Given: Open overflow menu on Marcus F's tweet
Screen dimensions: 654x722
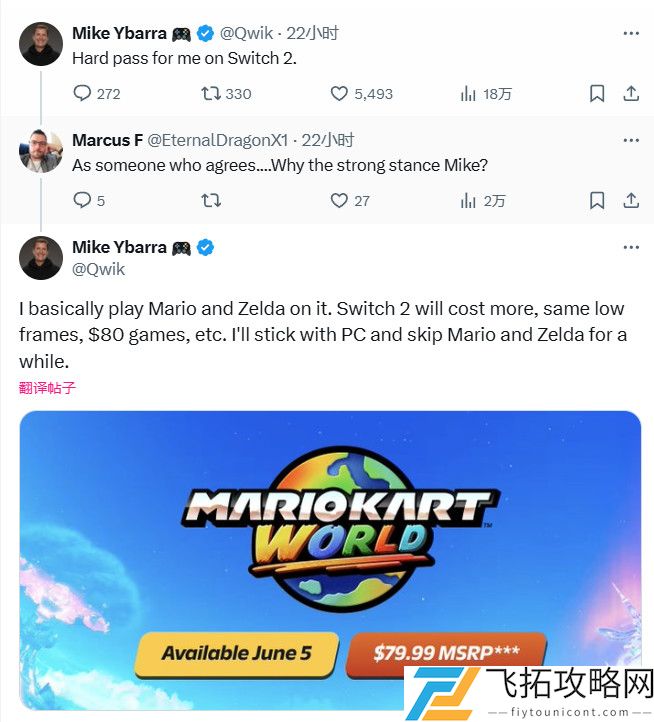Looking at the screenshot, I should (630, 140).
